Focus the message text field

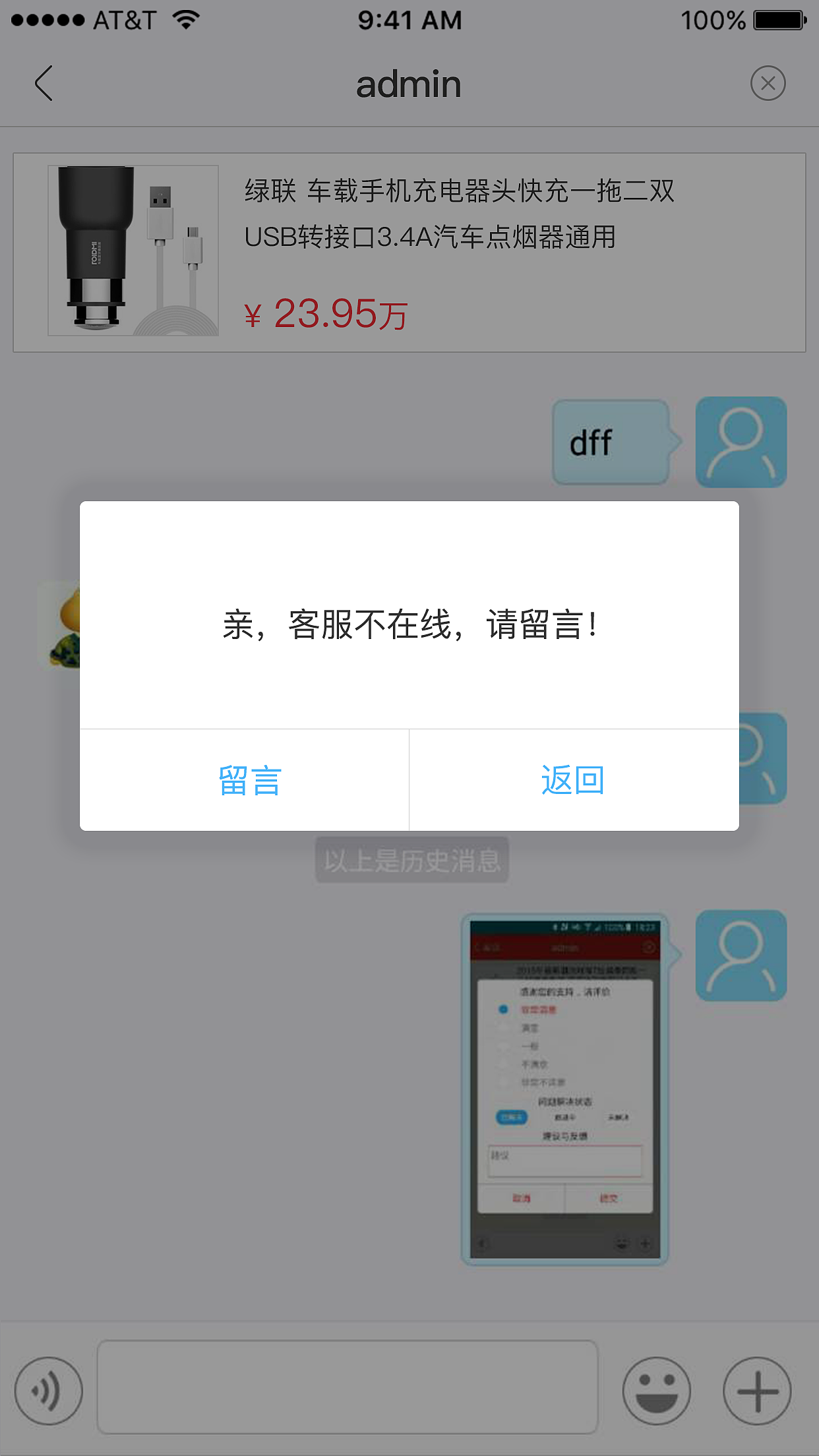click(348, 1386)
